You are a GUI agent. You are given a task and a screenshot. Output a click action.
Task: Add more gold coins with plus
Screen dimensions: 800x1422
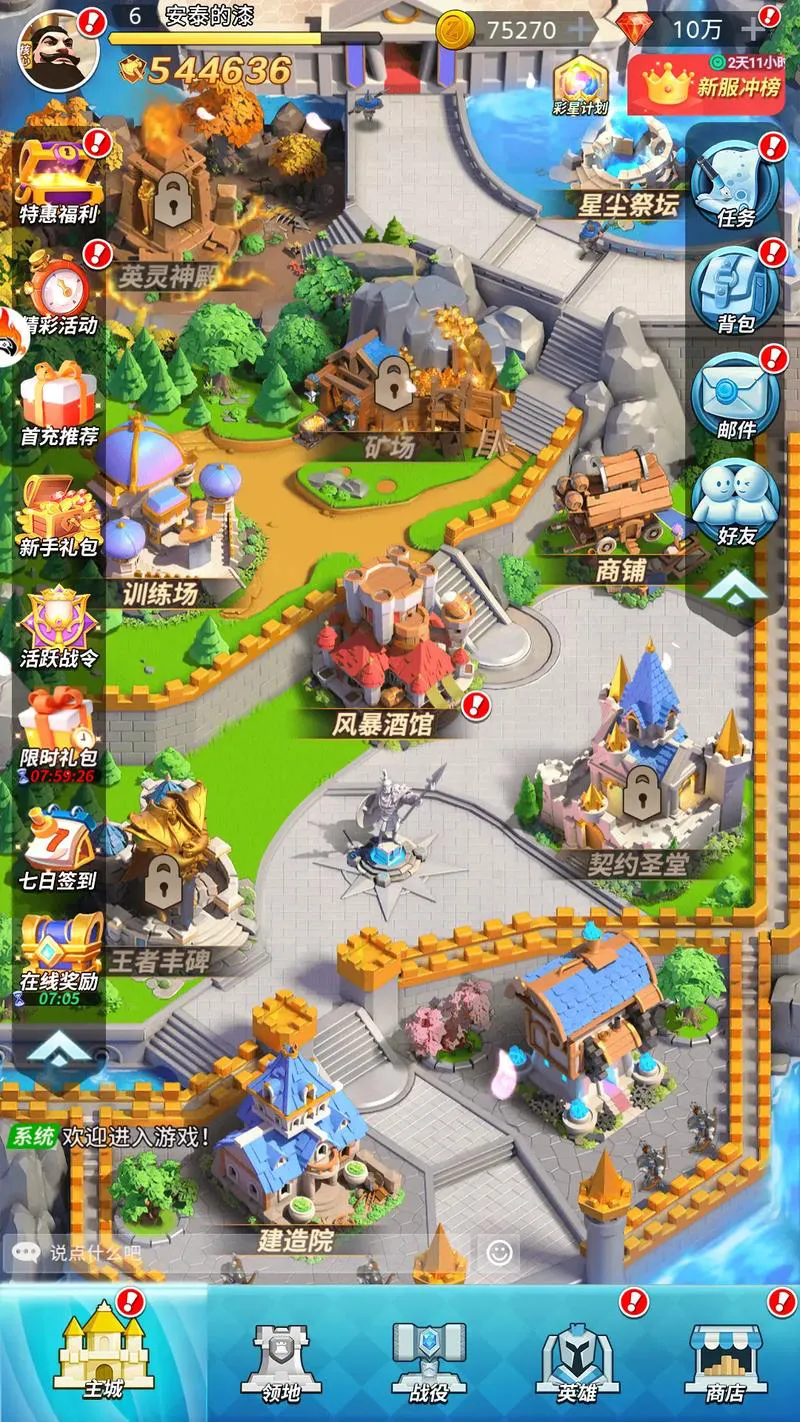pos(581,29)
